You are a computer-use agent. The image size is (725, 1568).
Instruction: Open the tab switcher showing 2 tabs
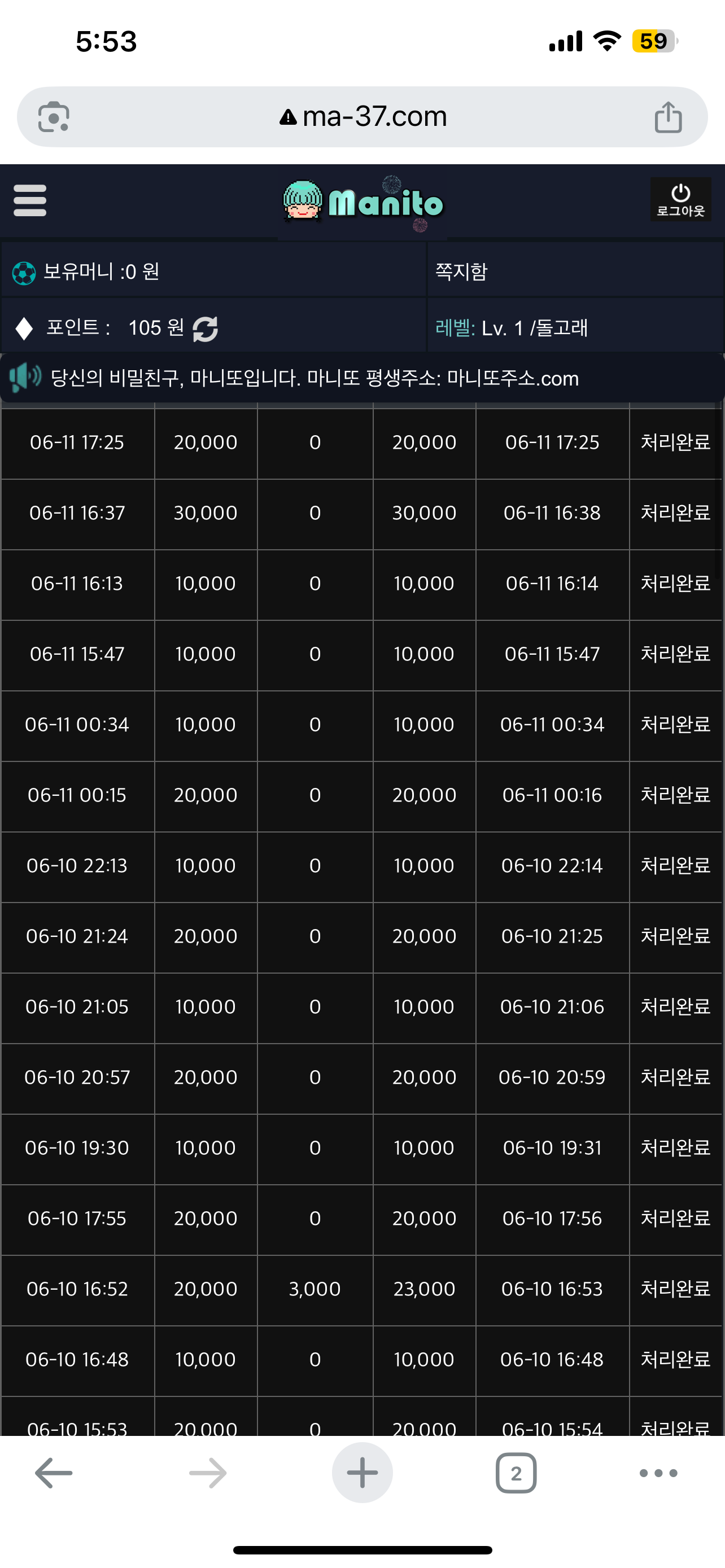(516, 1473)
